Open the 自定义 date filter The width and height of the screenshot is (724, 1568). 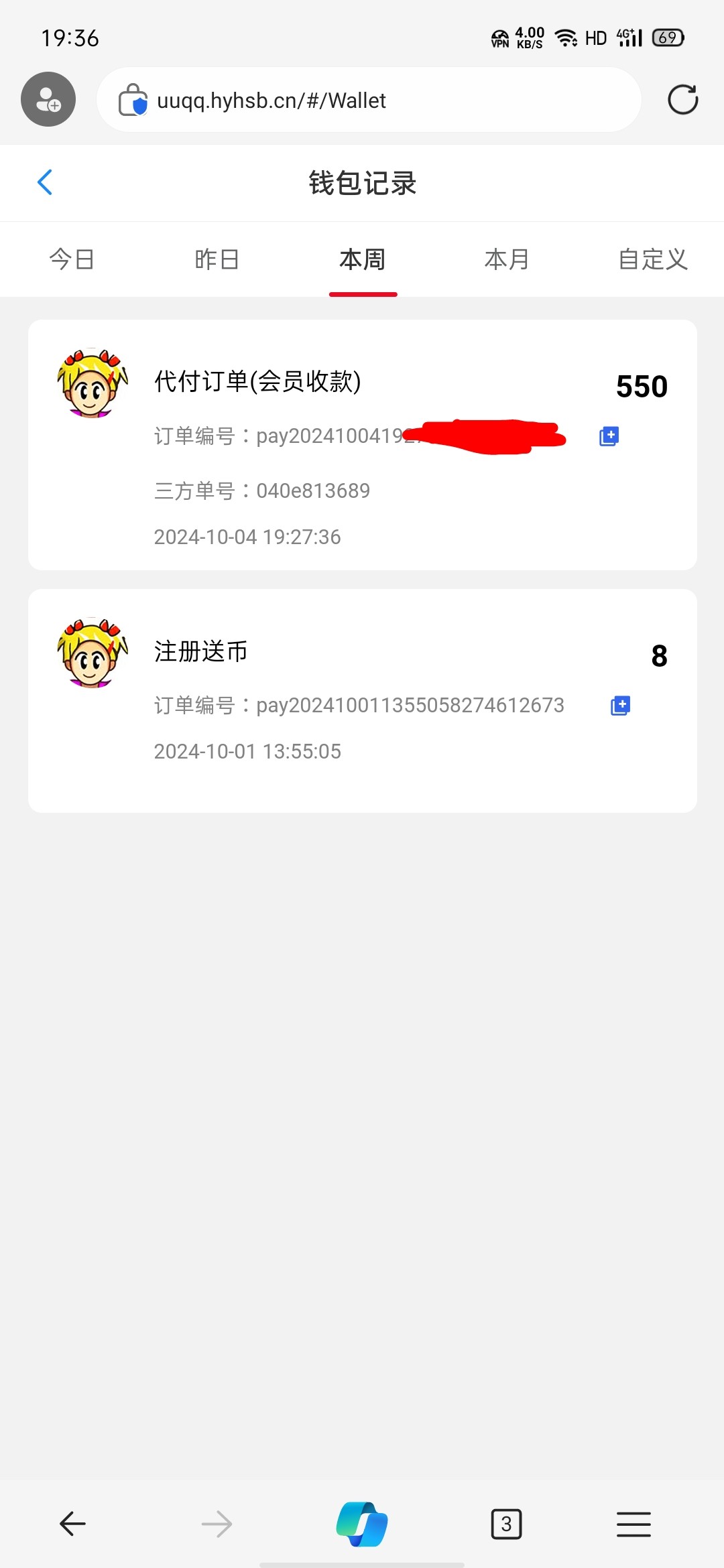click(x=653, y=259)
